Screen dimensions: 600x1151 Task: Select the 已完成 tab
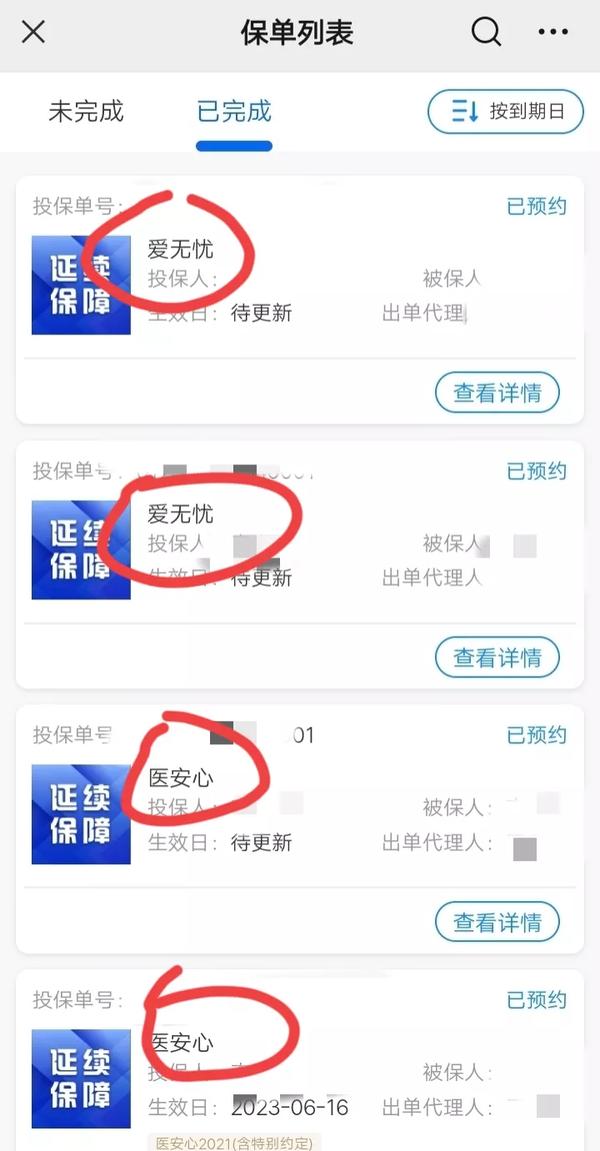[234, 111]
